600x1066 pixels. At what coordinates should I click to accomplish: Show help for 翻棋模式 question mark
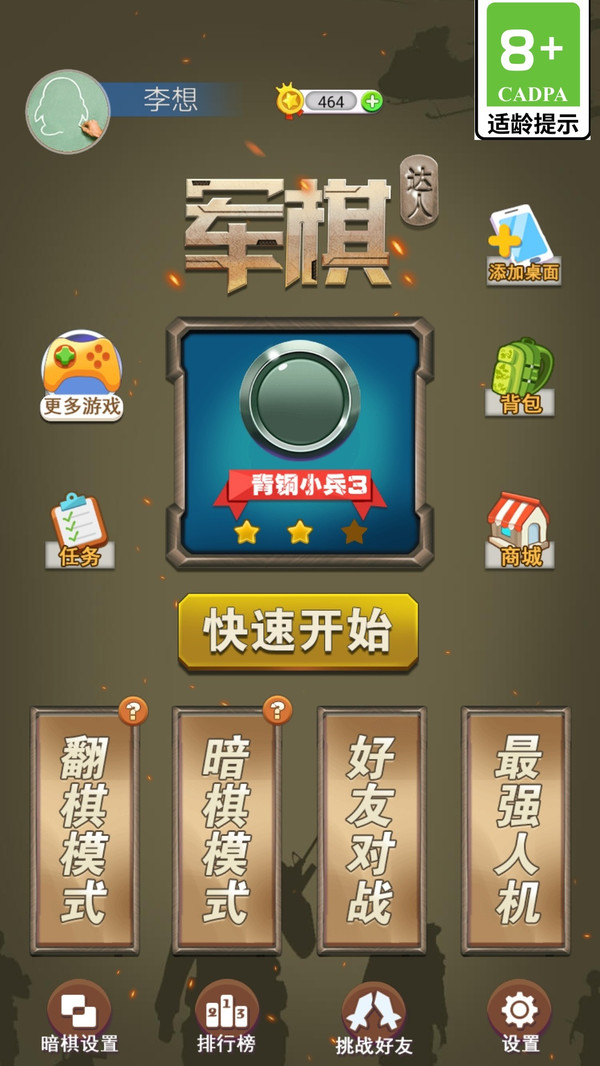[133, 711]
